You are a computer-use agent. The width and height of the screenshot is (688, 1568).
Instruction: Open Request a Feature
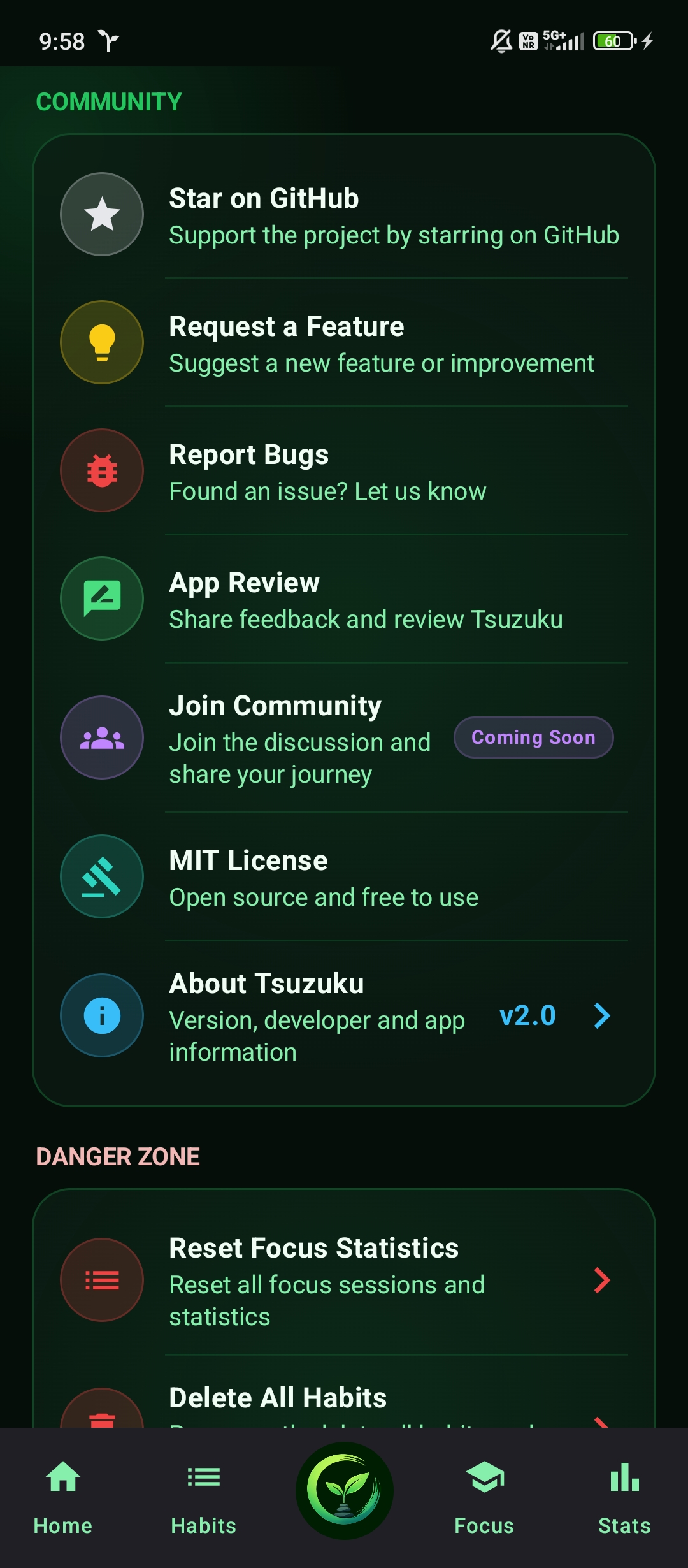(x=344, y=343)
